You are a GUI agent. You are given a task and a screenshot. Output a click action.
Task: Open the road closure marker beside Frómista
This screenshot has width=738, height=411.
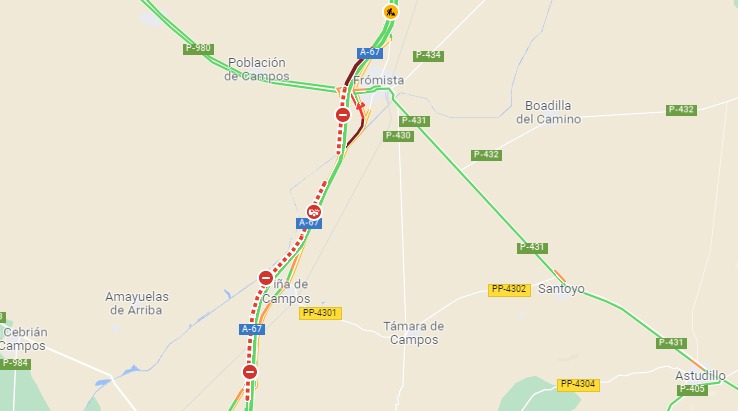pyautogui.click(x=343, y=115)
